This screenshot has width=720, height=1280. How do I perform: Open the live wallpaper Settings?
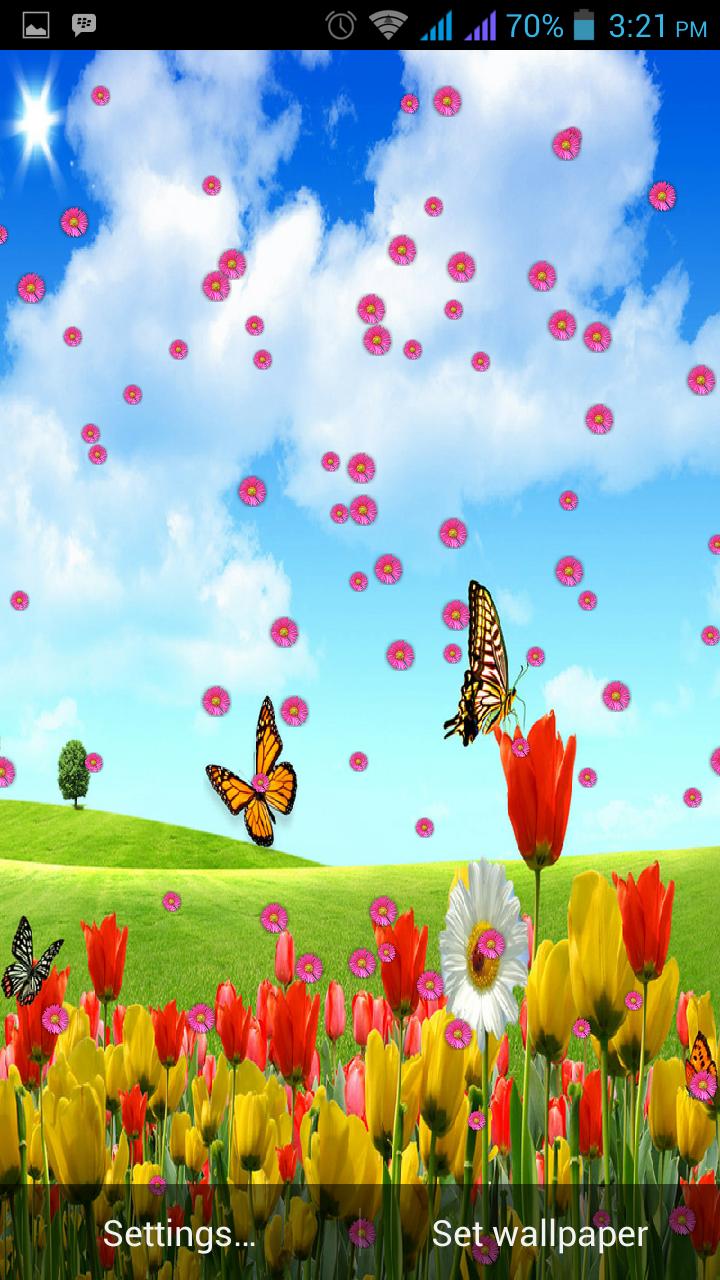click(x=180, y=1234)
